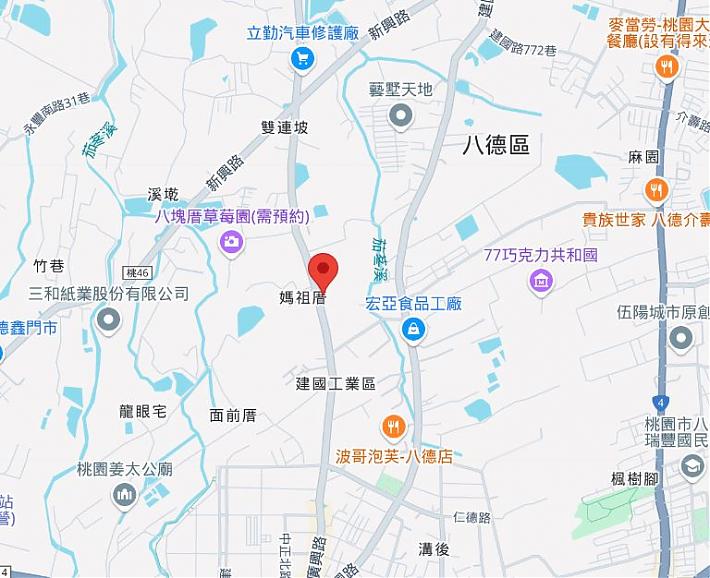Screen dimensions: 710x578
Task: Open 八塊厝草莓園 photo spot marker
Action: click(x=232, y=240)
